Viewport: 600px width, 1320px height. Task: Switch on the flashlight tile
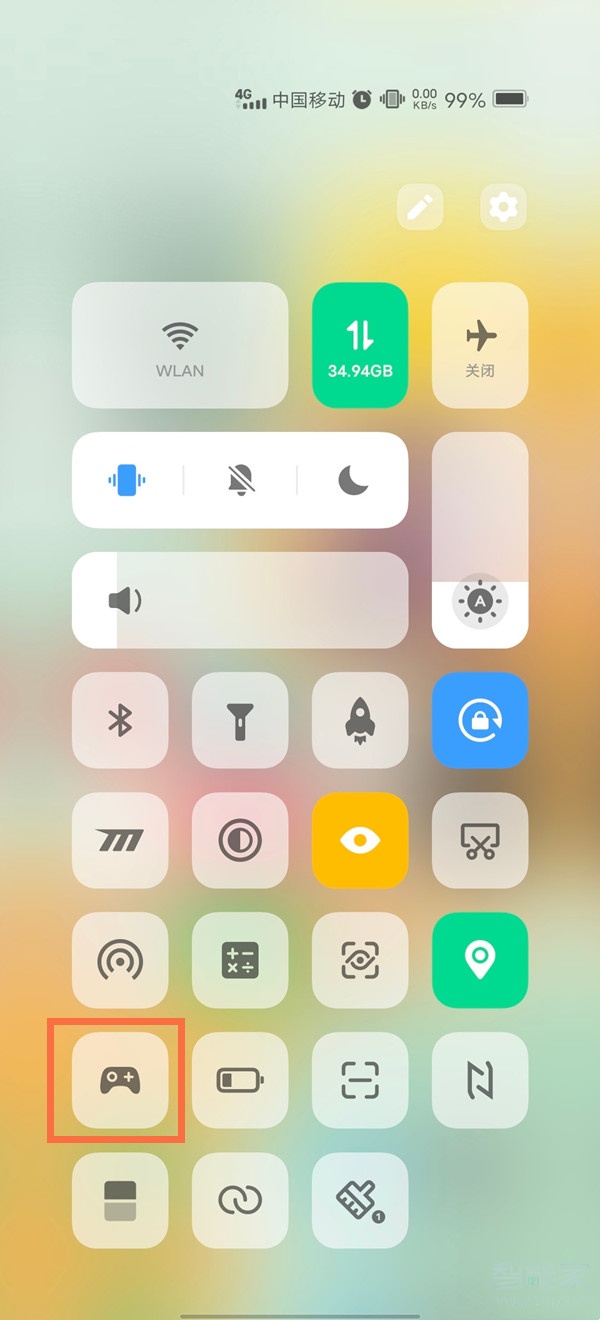[x=240, y=720]
